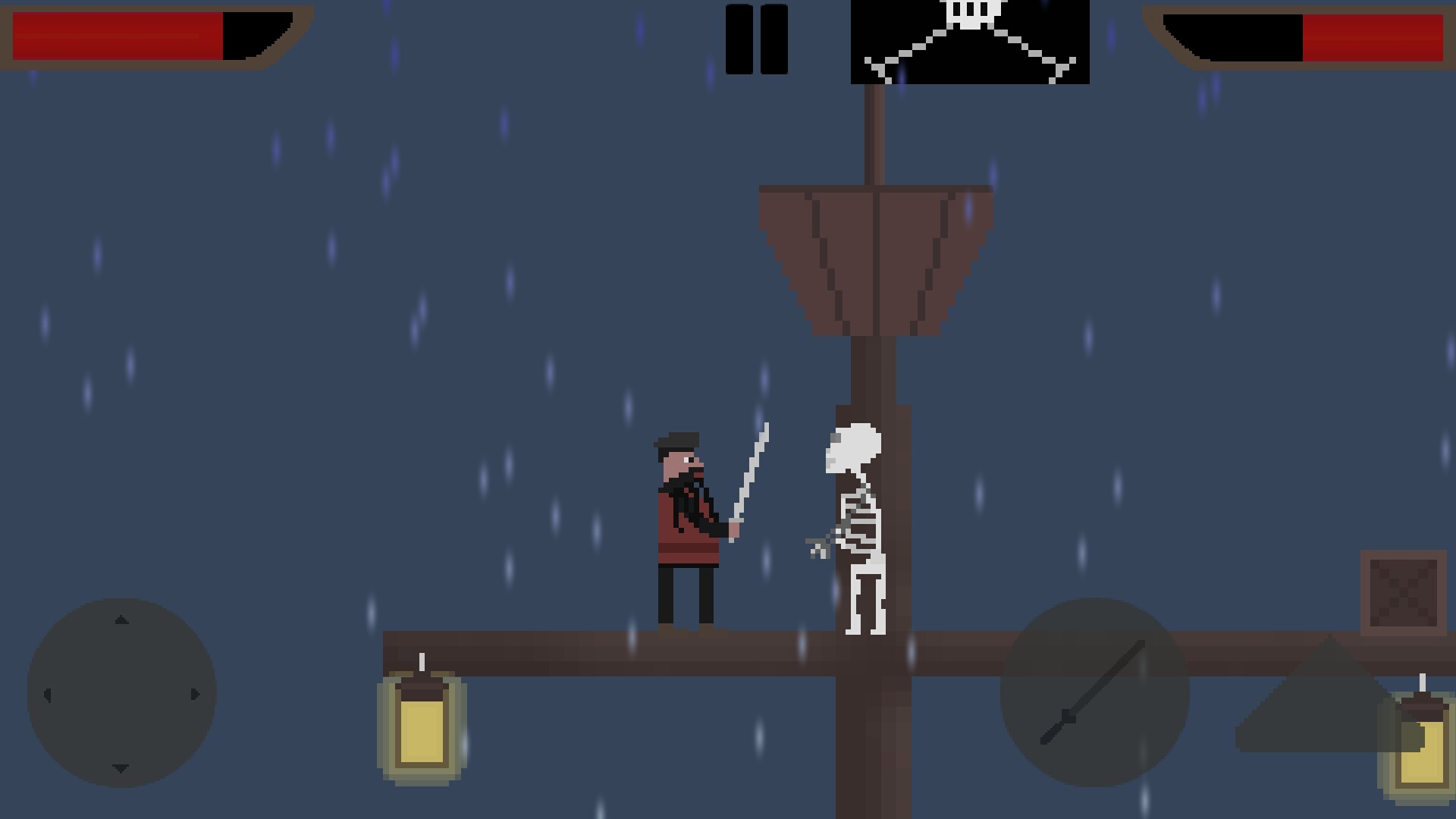Tap down arrow on the joystick
Image resolution: width=1456 pixels, height=819 pixels.
coord(121,767)
